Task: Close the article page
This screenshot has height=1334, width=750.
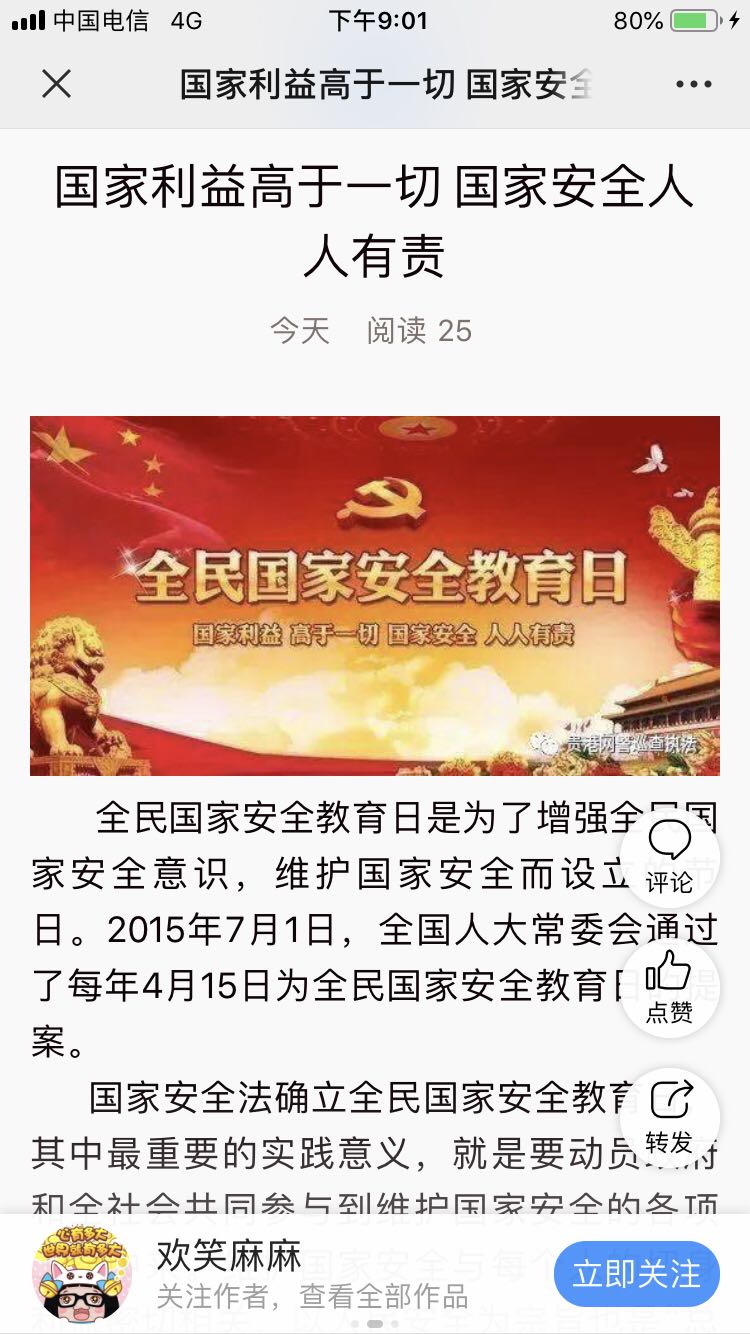Action: tap(57, 84)
